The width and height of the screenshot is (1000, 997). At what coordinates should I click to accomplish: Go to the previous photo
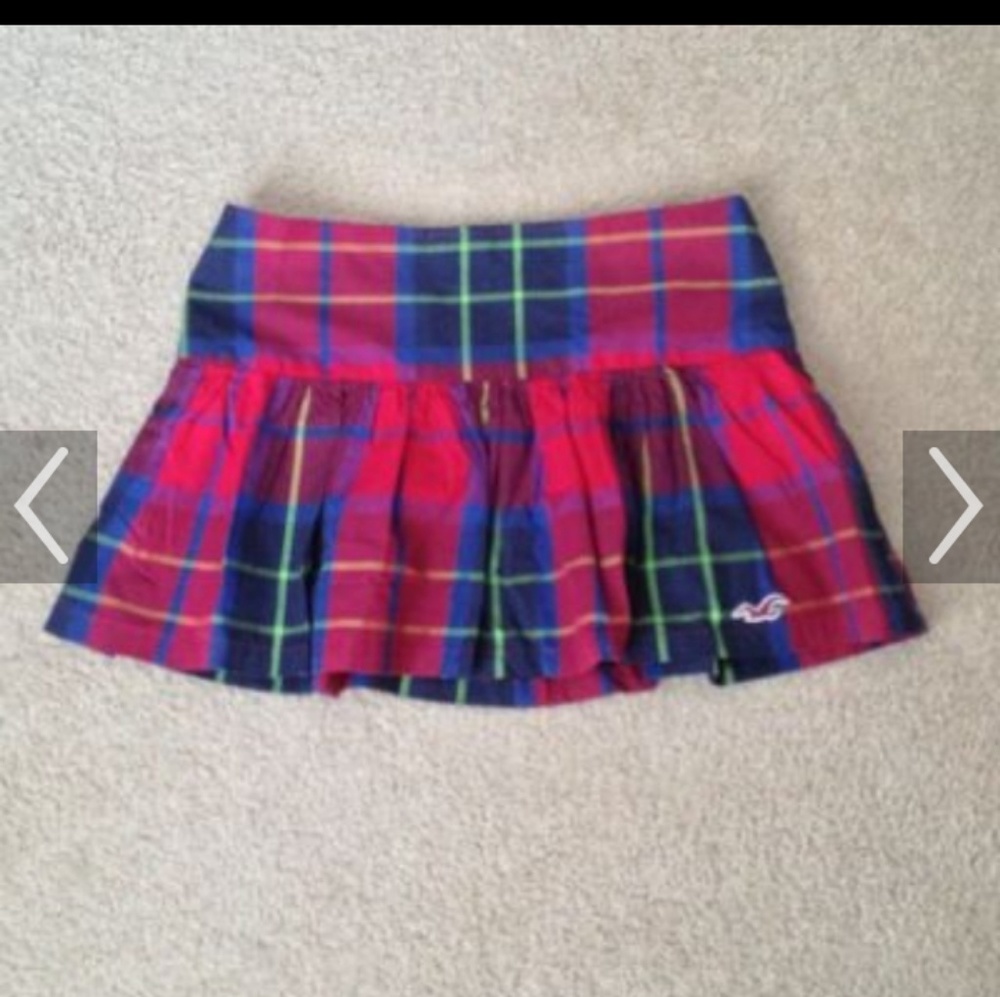[x=45, y=506]
